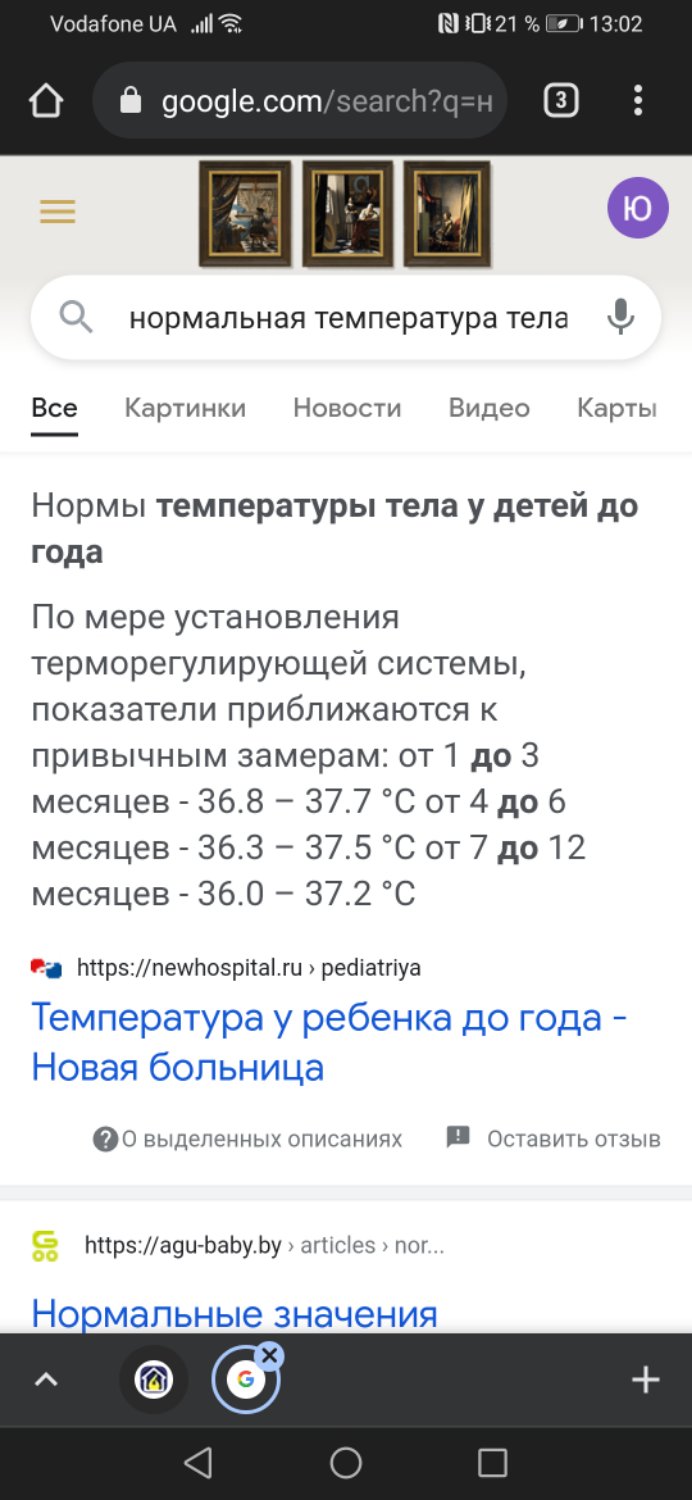Screen dimensions: 692x1500
Task: Switch to the Карты tab
Action: point(617,408)
